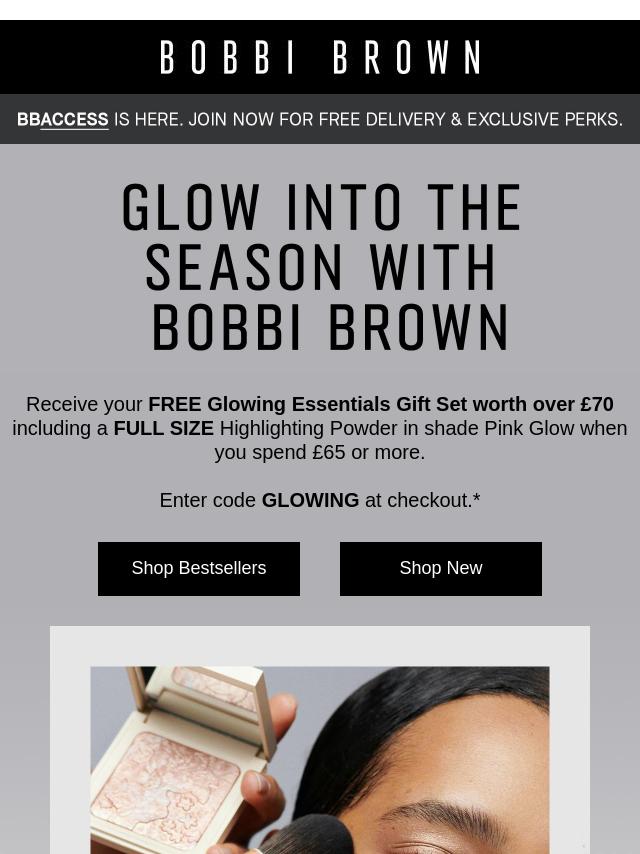Image resolution: width=640 pixels, height=854 pixels.
Task: Open the BBACCESS join link banner
Action: point(319,119)
